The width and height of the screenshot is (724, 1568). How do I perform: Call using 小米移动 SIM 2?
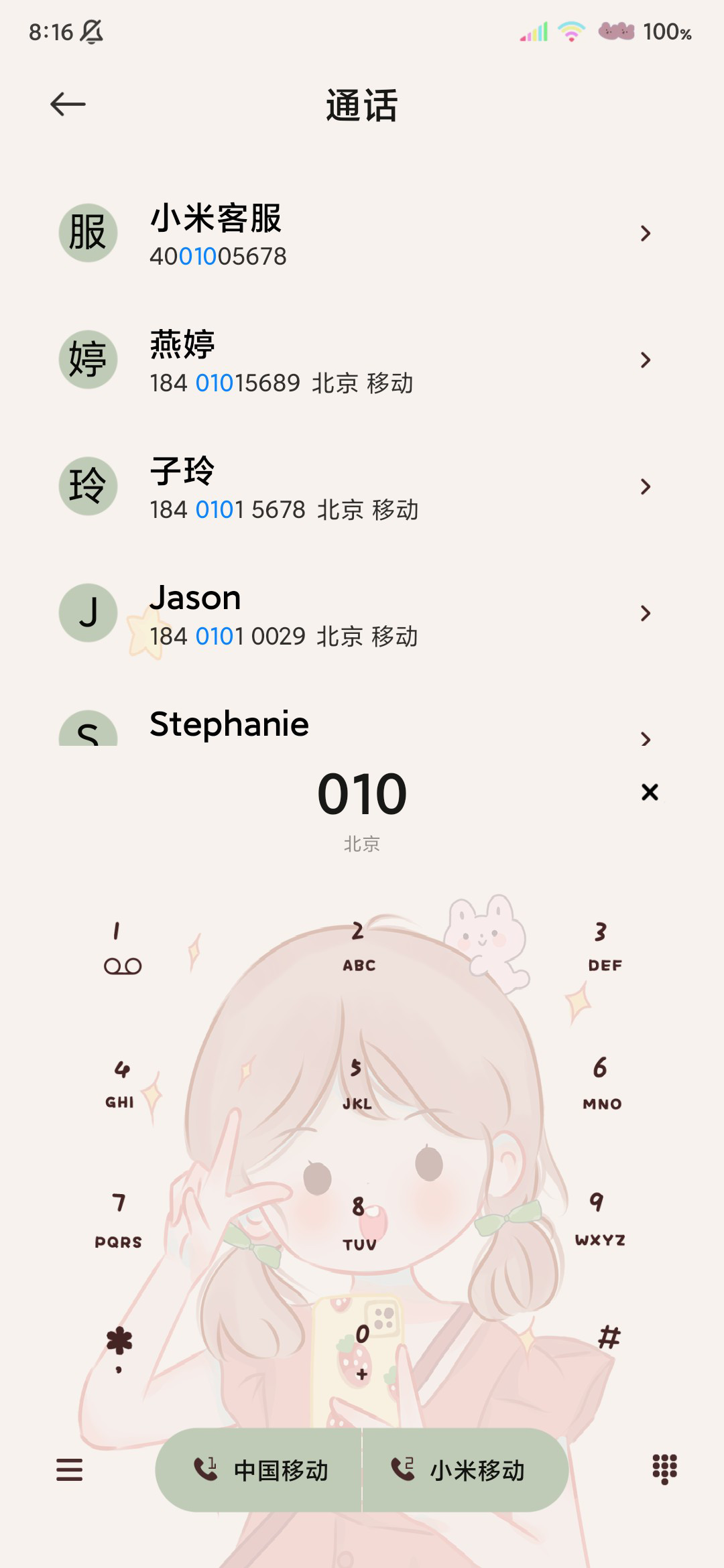click(x=464, y=1470)
